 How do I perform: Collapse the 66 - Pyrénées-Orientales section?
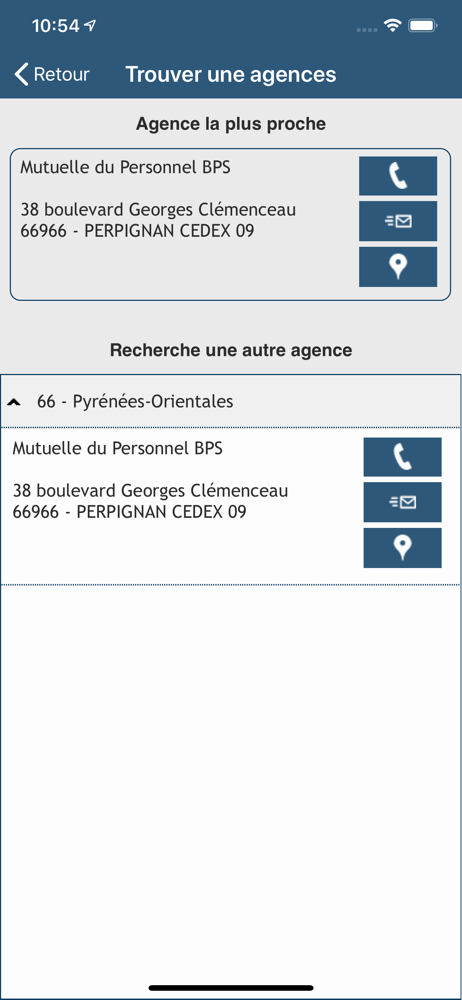[x=230, y=401]
